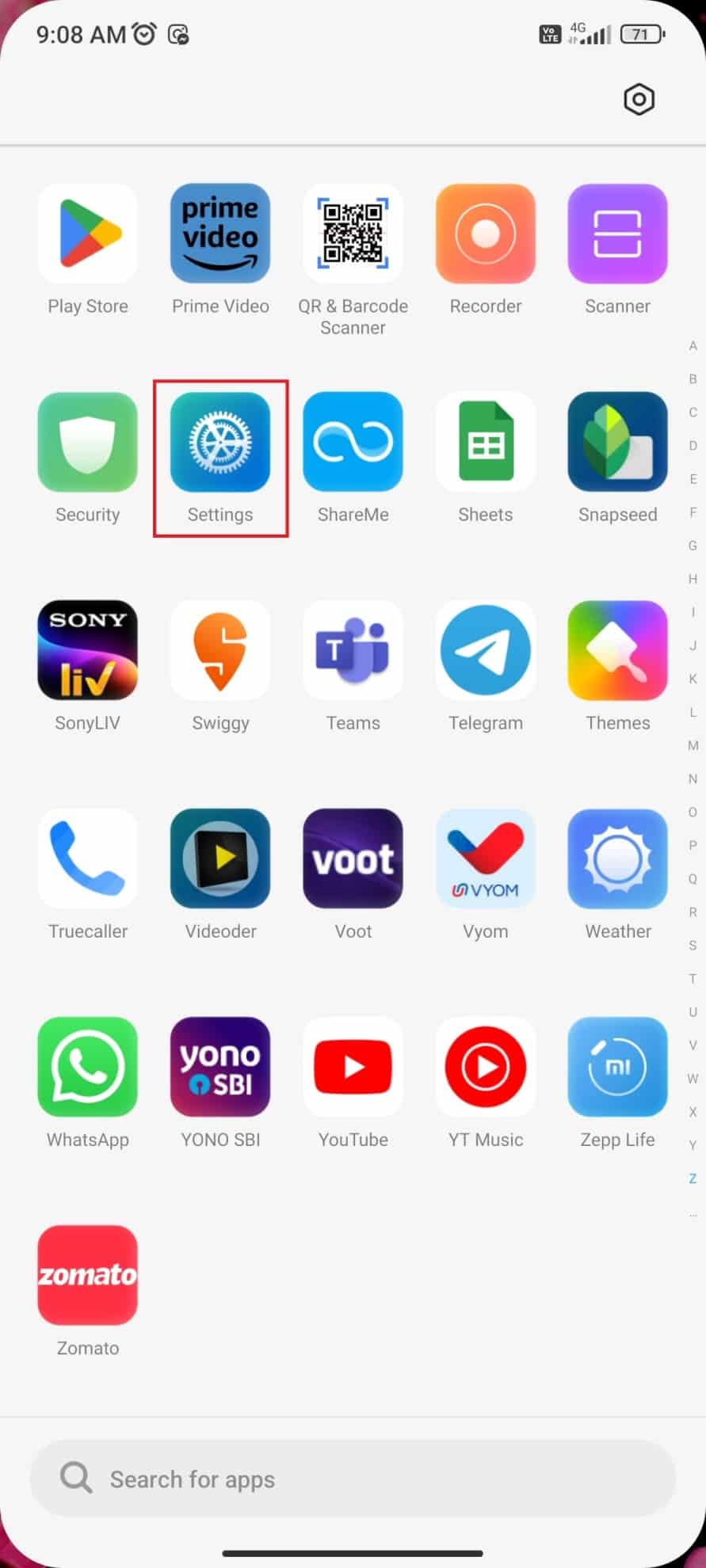Open the Telegram app
The image size is (706, 1568).
tap(485, 649)
